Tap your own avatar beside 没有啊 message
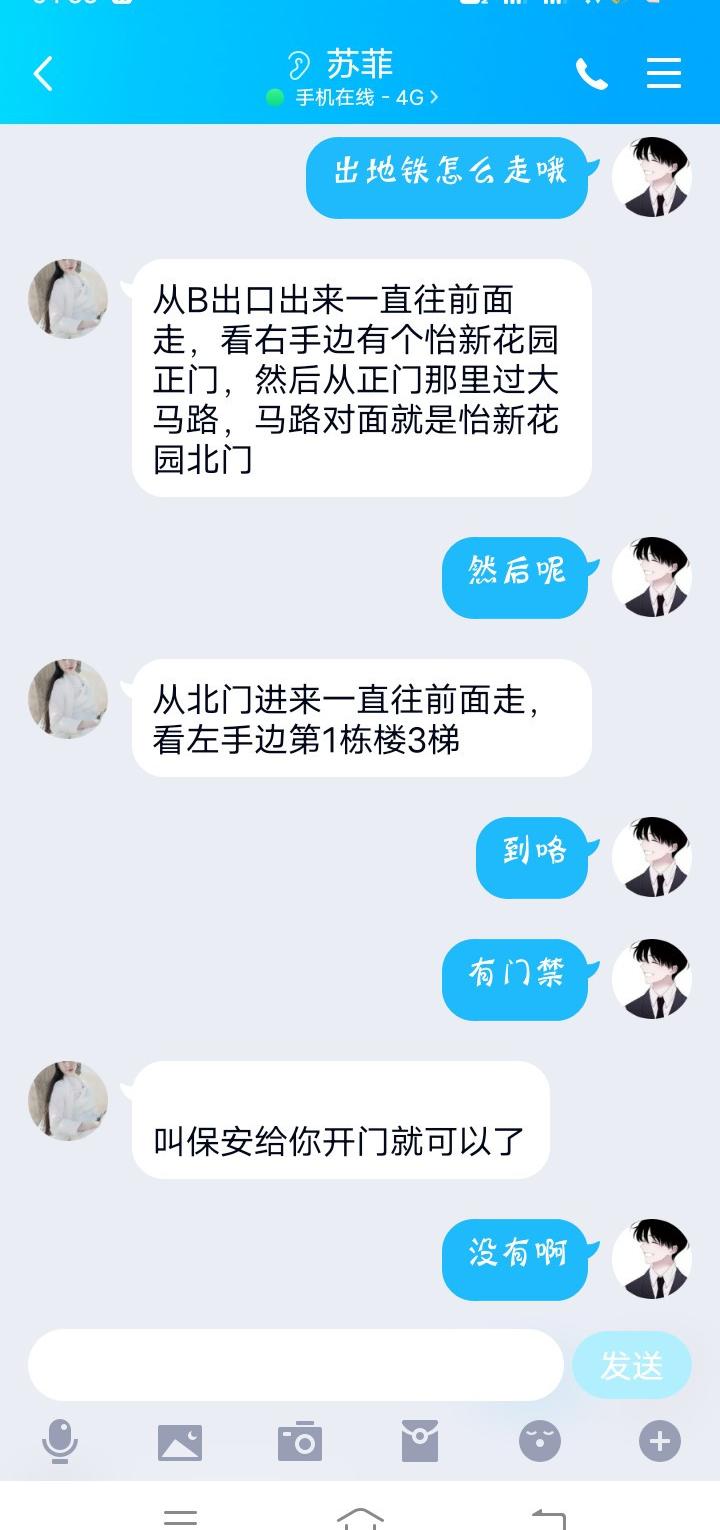 pos(652,1259)
